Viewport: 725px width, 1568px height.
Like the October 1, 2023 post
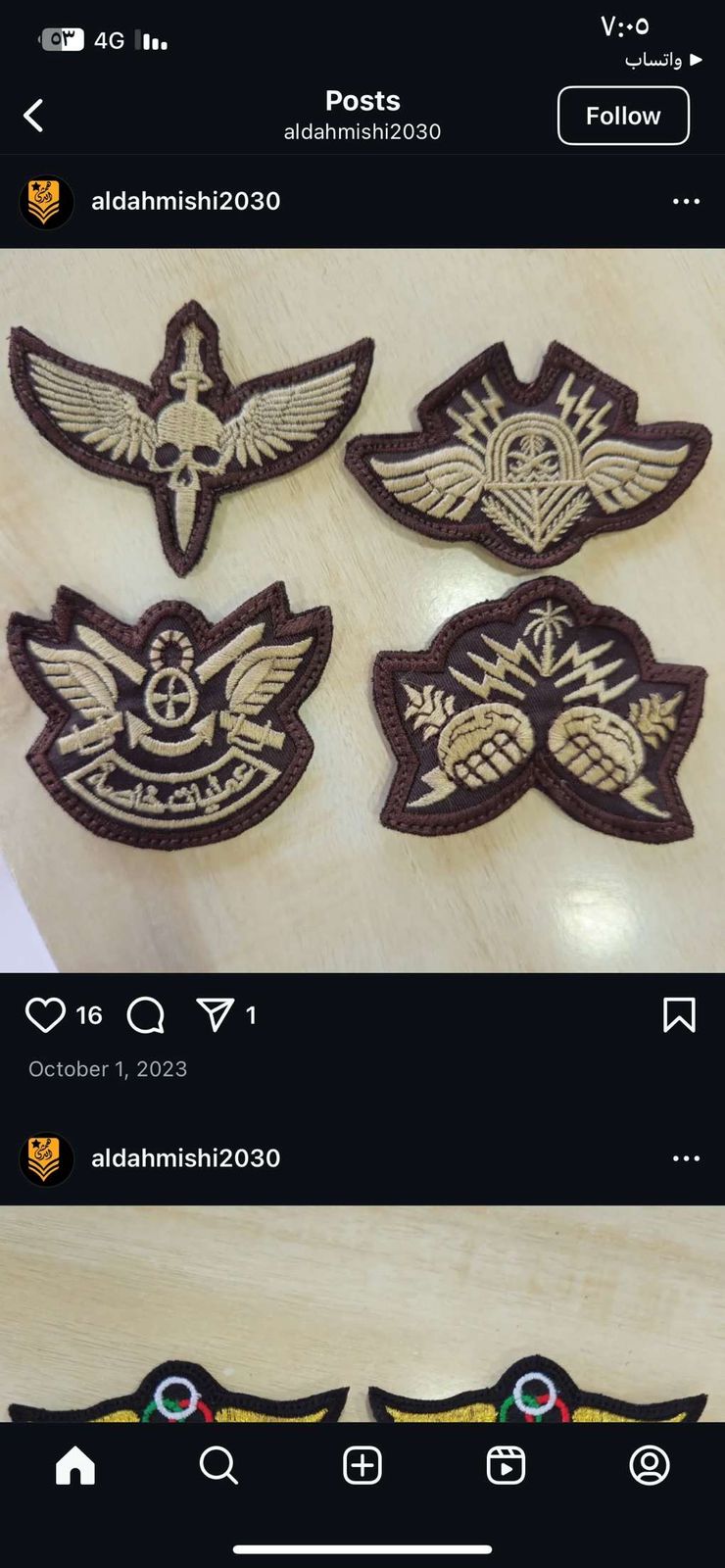click(45, 1015)
